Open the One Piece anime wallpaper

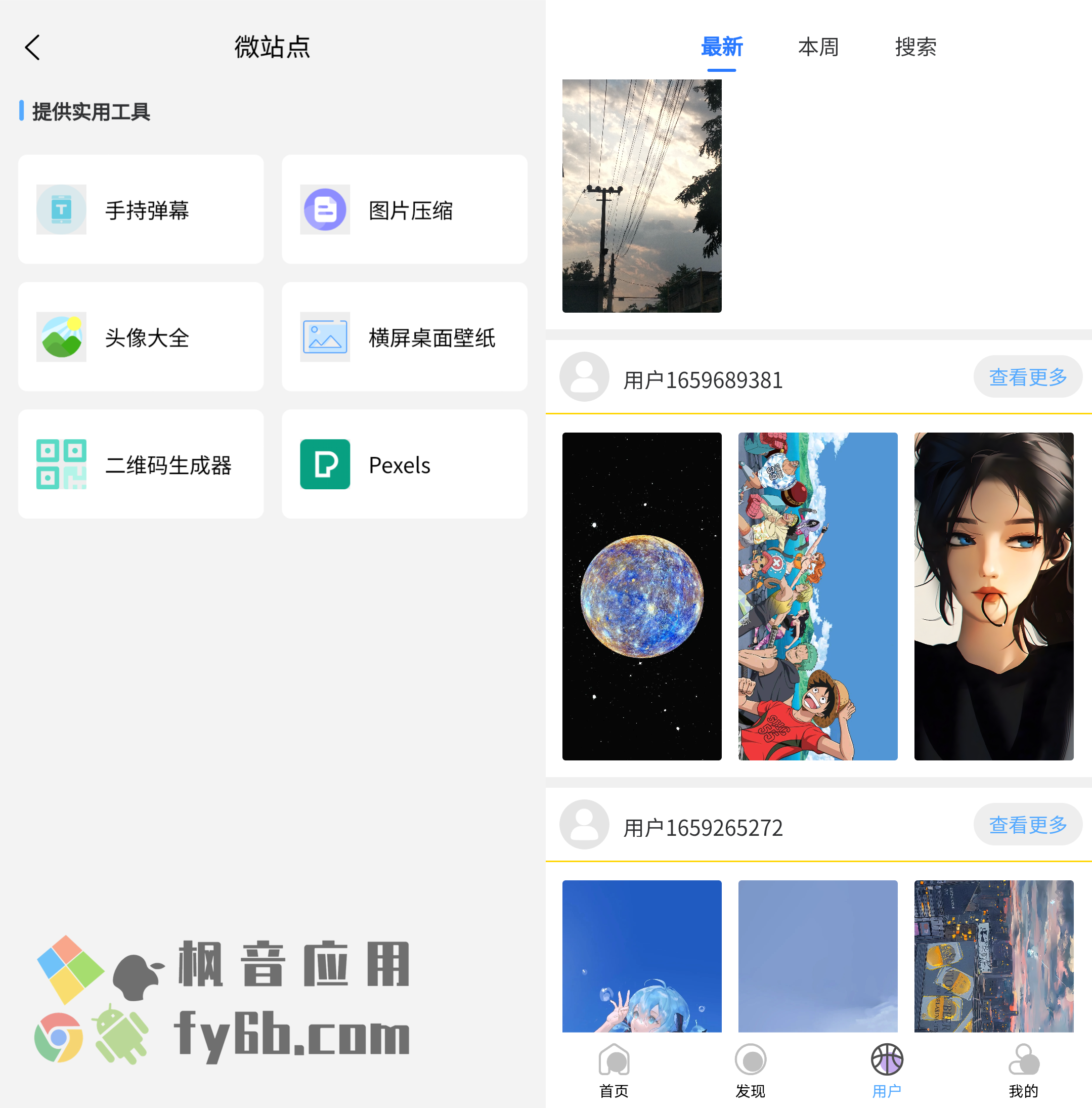coord(817,596)
